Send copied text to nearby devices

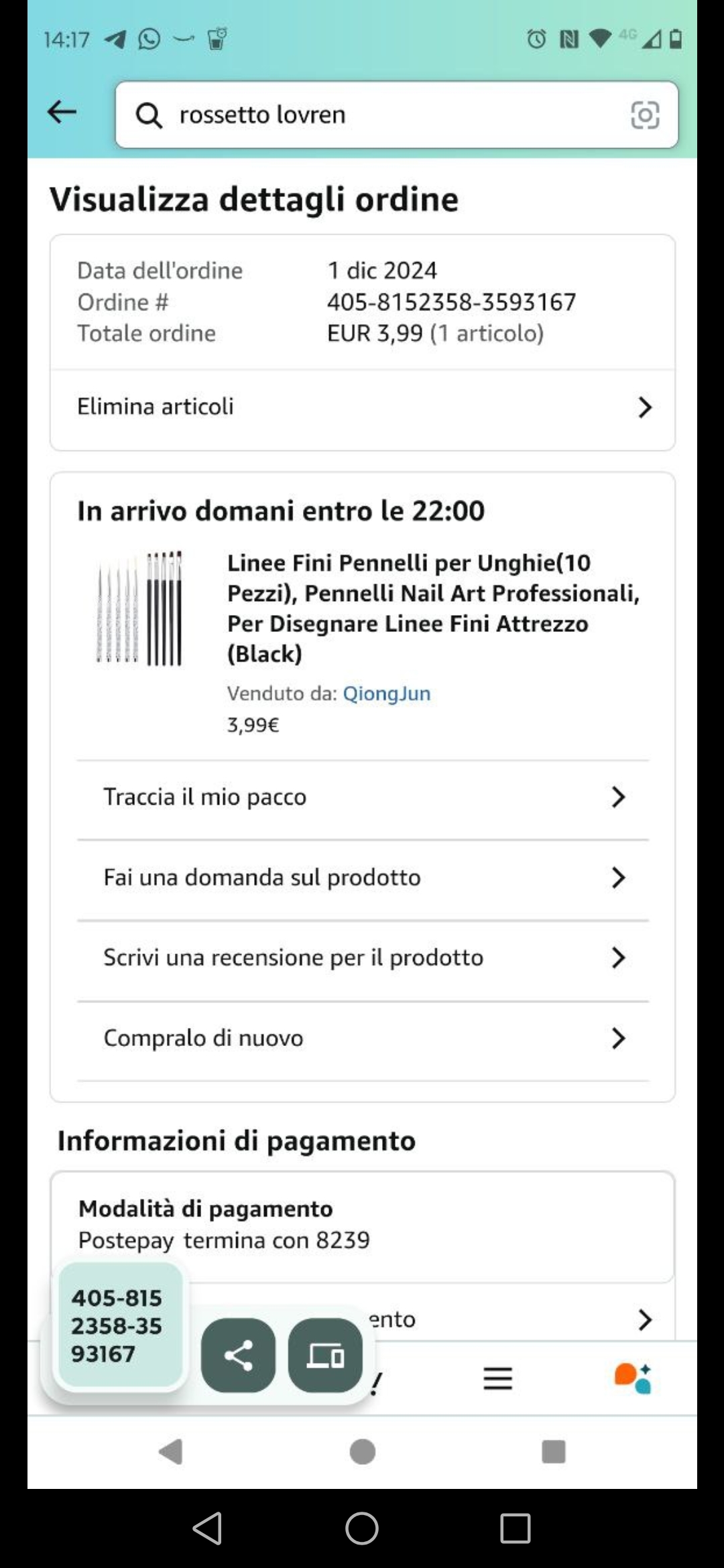pyautogui.click(x=325, y=1356)
